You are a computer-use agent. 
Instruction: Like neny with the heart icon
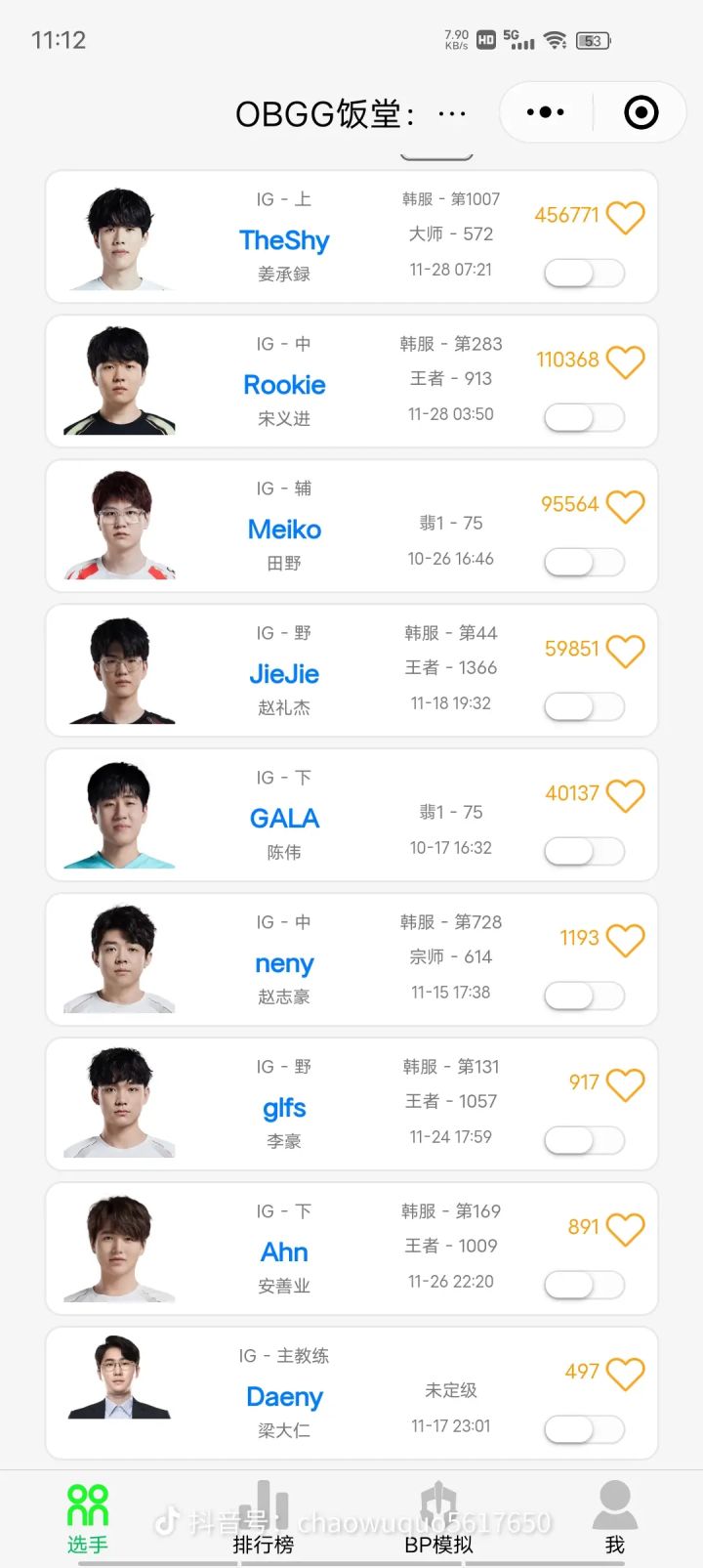pyautogui.click(x=625, y=940)
